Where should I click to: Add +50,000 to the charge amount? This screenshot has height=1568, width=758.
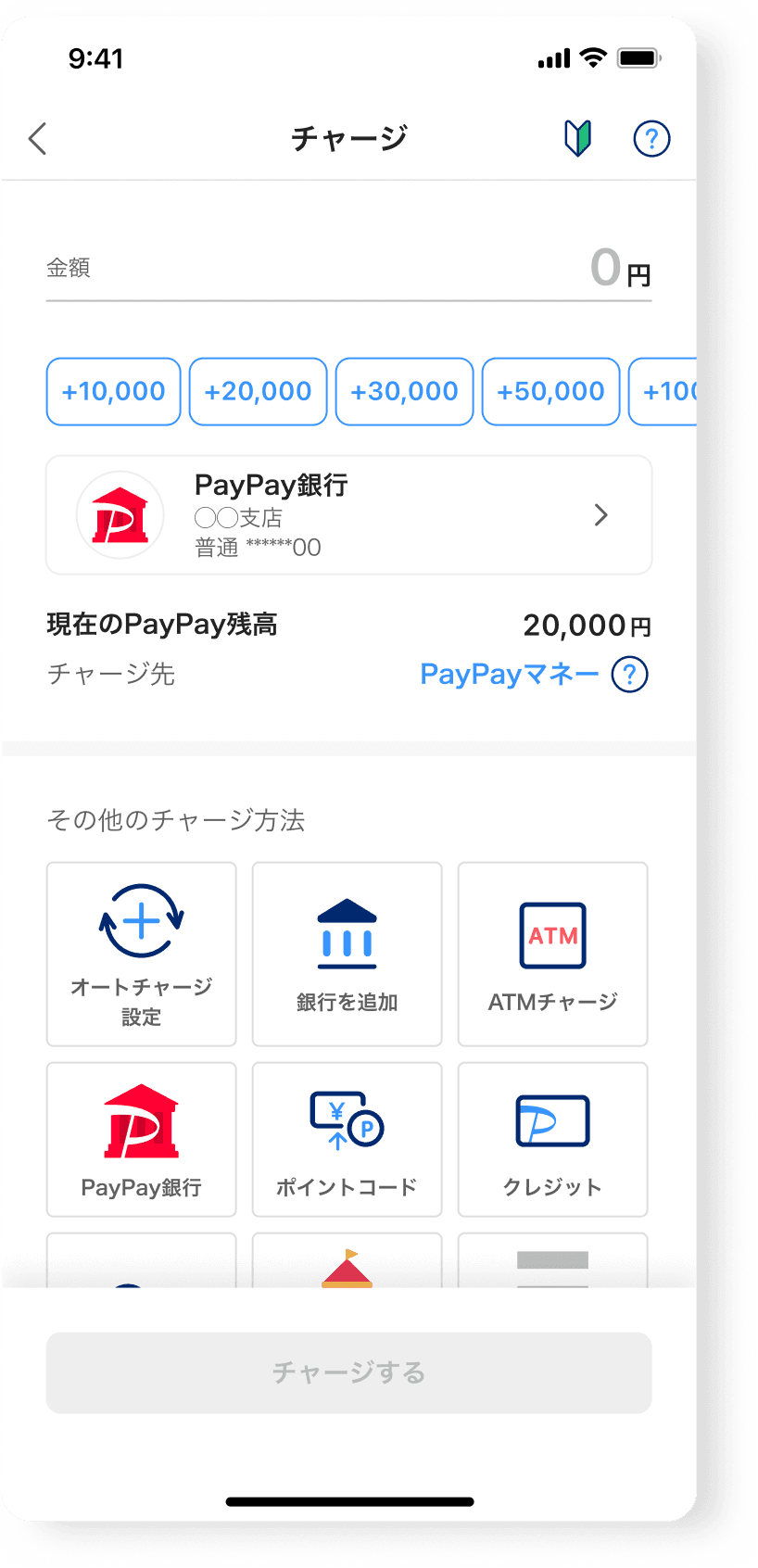tap(551, 392)
